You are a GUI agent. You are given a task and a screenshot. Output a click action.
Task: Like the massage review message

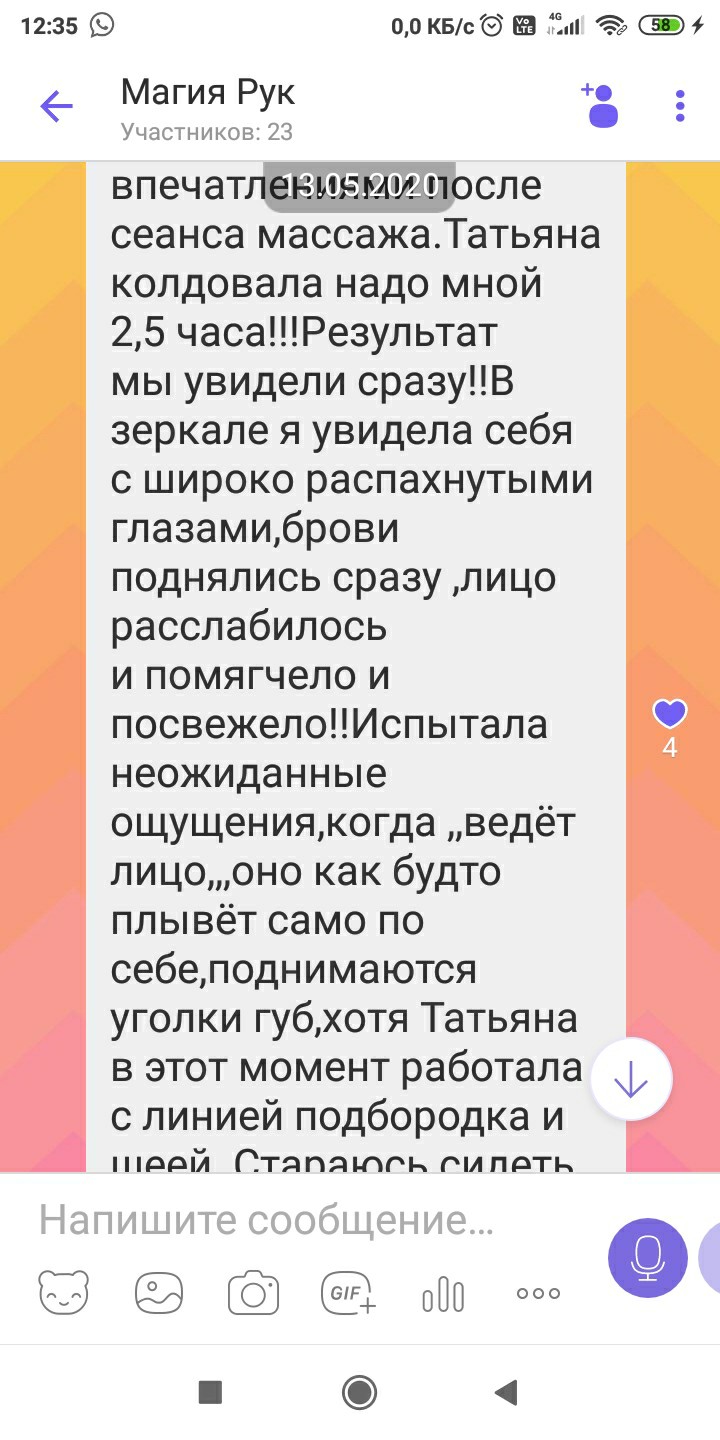[669, 714]
